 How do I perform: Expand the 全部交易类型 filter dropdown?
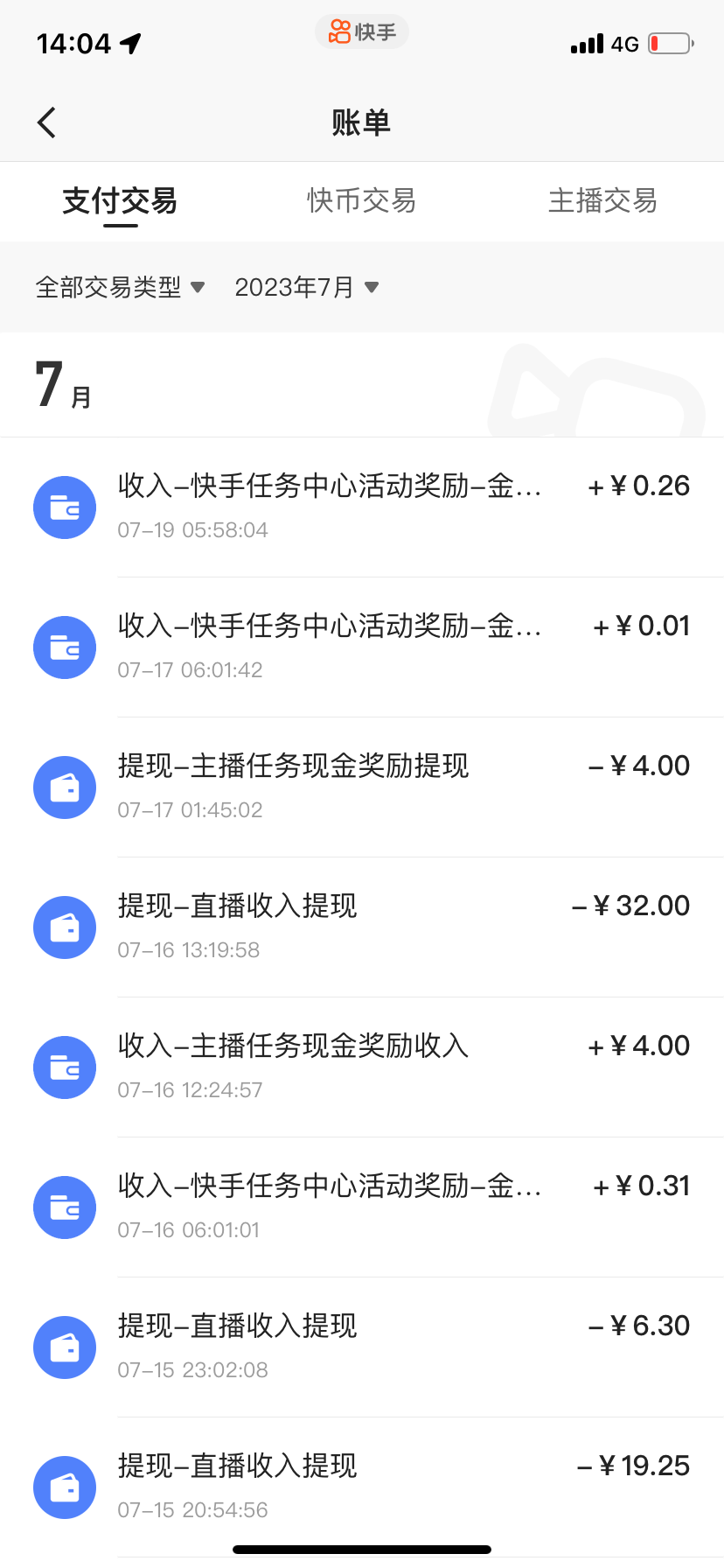(120, 287)
